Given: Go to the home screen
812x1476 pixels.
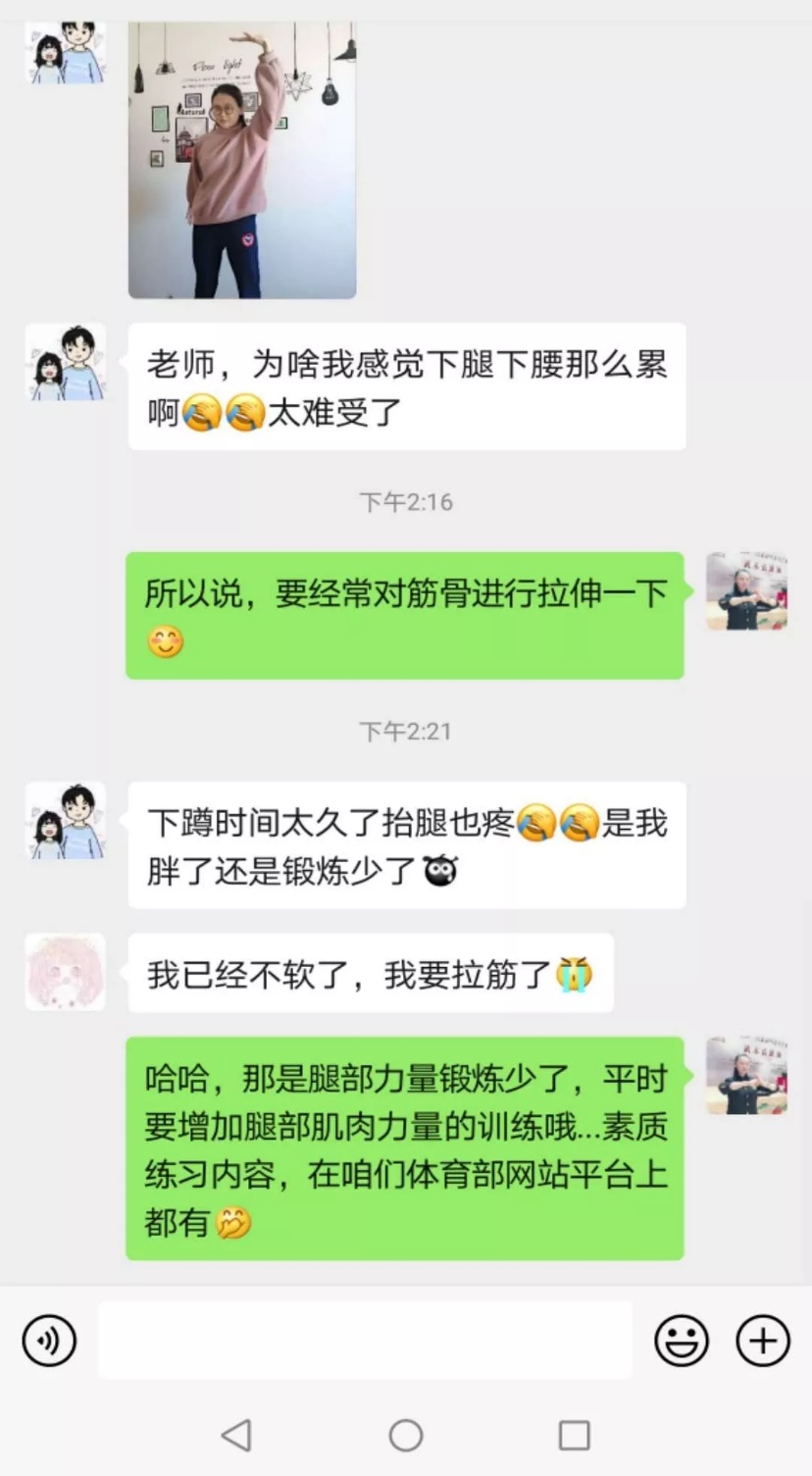Looking at the screenshot, I should pos(406,1436).
